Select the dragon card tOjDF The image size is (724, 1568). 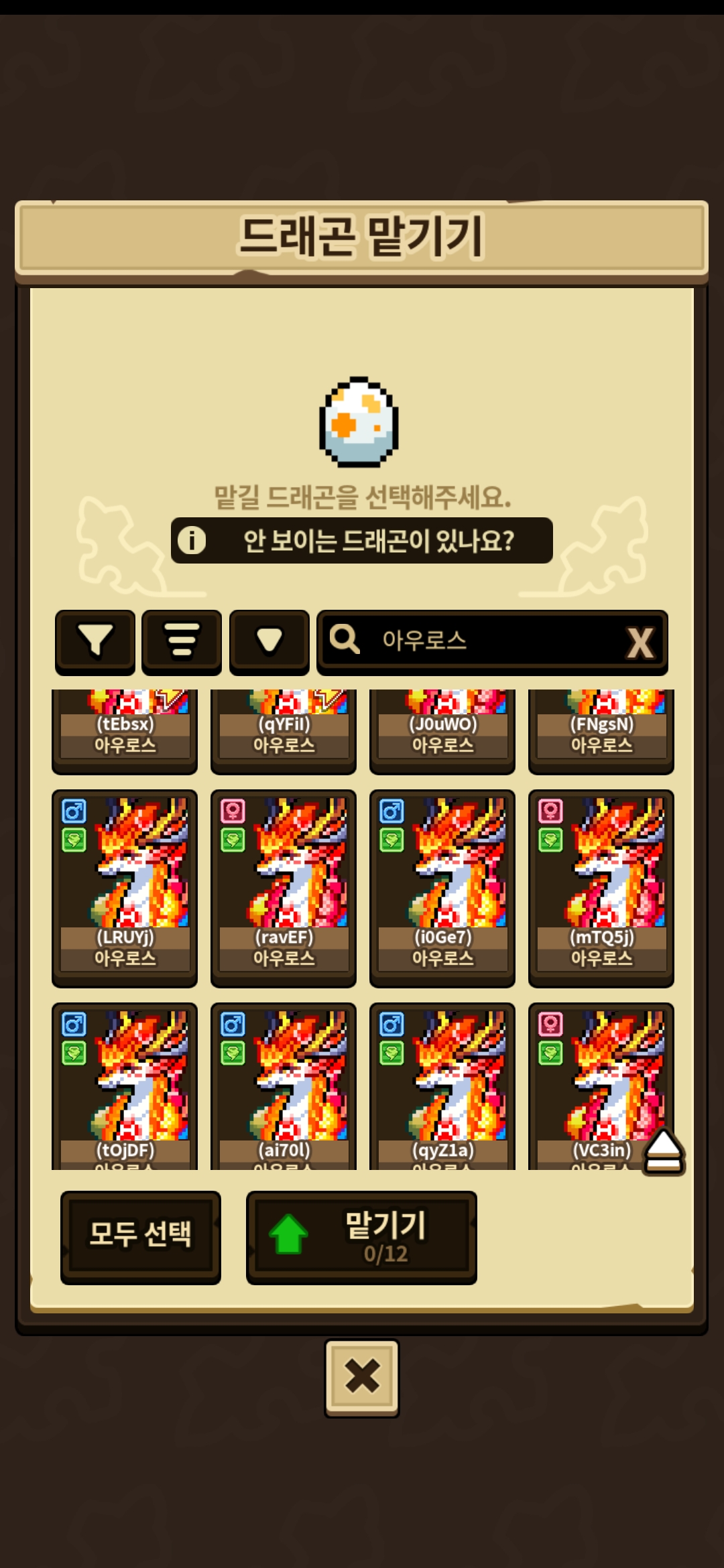point(125,1086)
